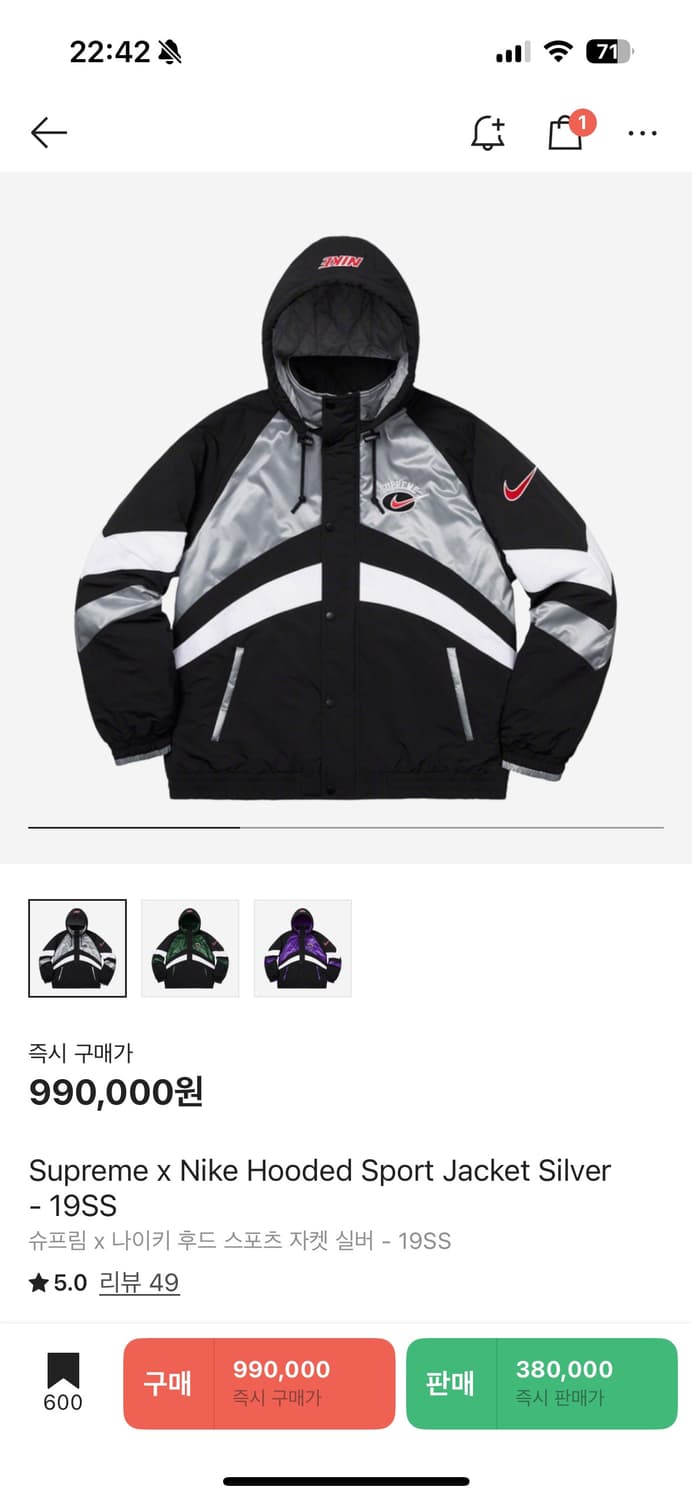Bookmark this jacket with 600 saves
This screenshot has height=1500, width=692.
63,1382
